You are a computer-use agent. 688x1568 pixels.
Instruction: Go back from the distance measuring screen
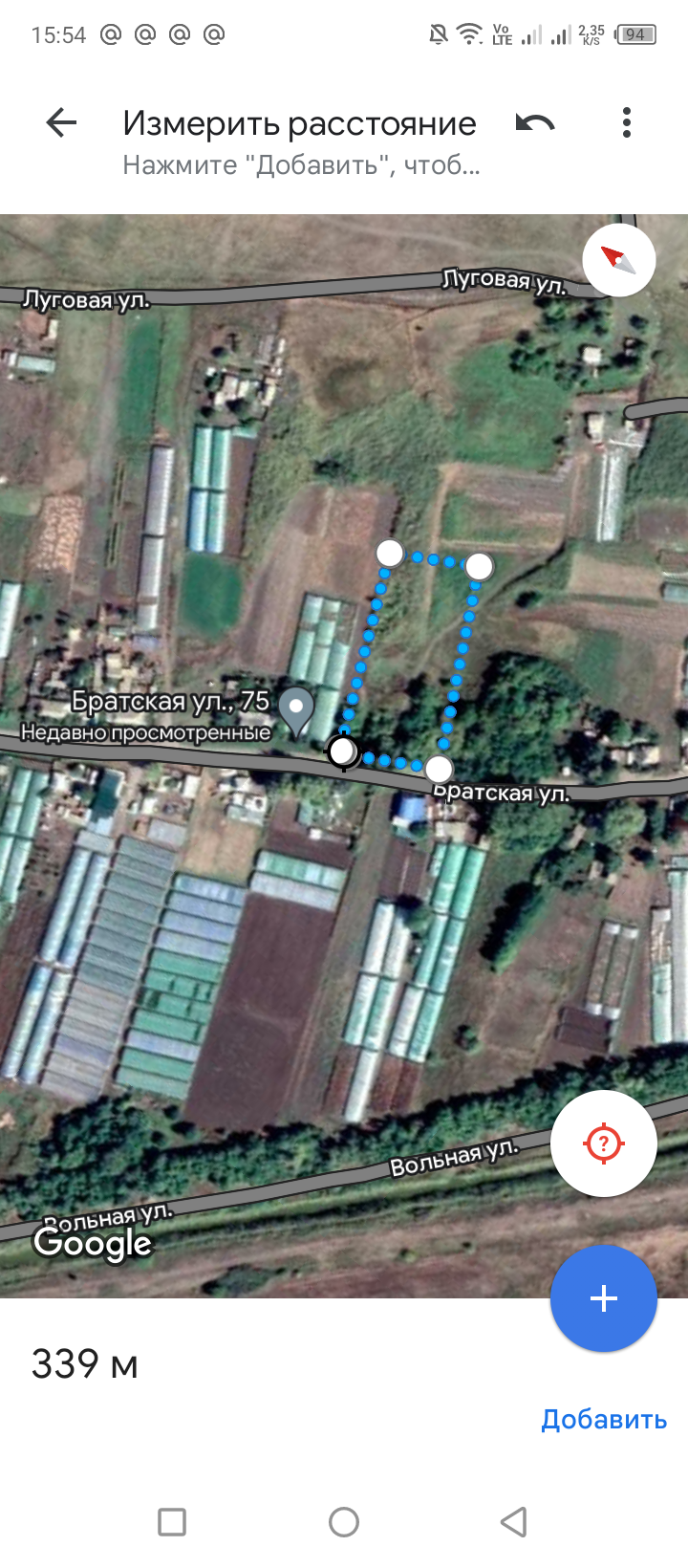click(x=61, y=123)
